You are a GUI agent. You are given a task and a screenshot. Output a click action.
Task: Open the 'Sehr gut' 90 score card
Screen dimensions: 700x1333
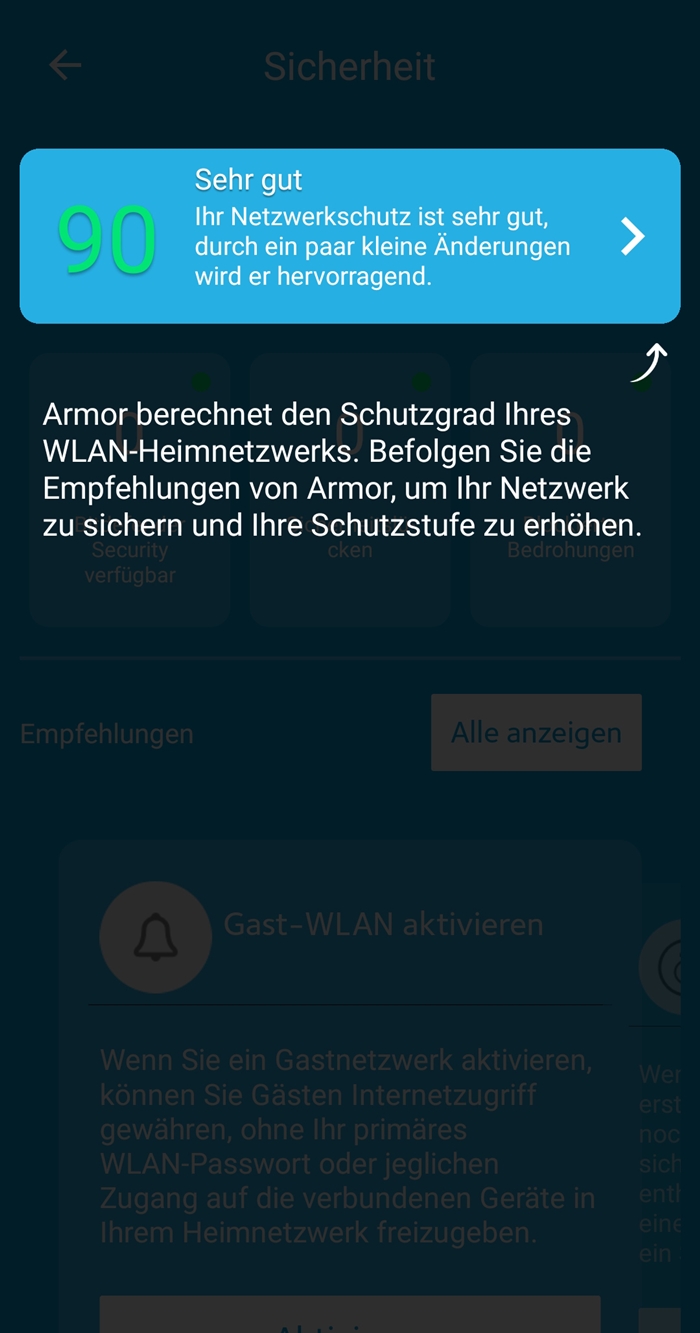click(349, 236)
